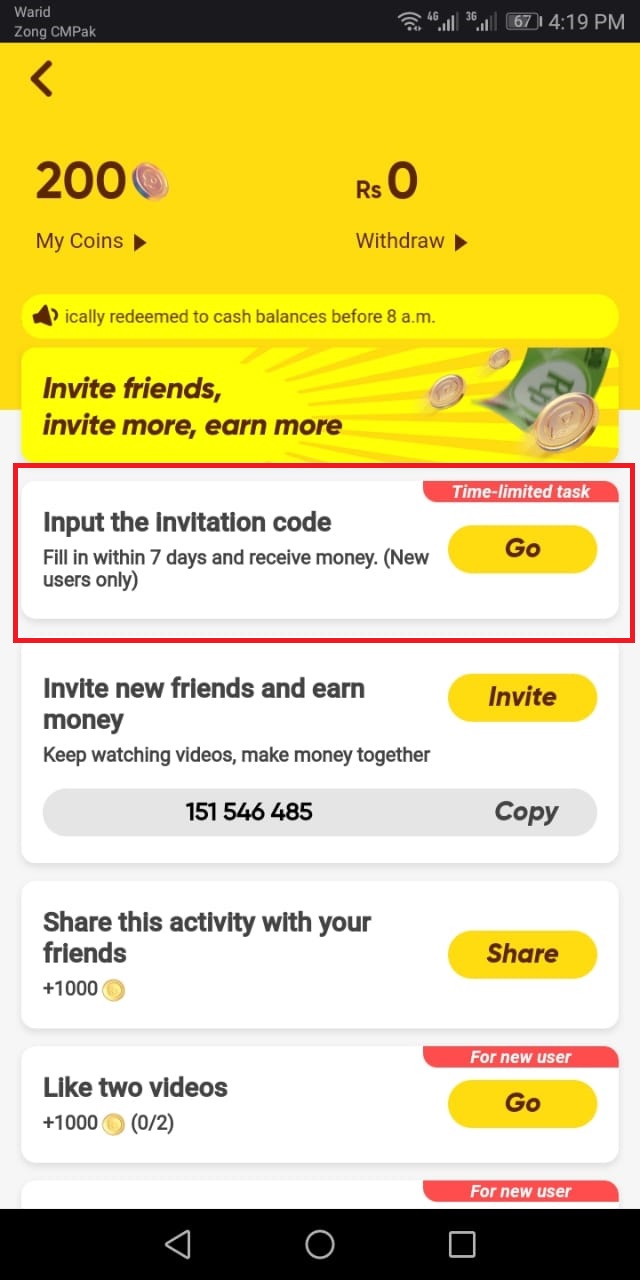Tap Go to input the invitation code
The image size is (640, 1280).
(x=522, y=548)
